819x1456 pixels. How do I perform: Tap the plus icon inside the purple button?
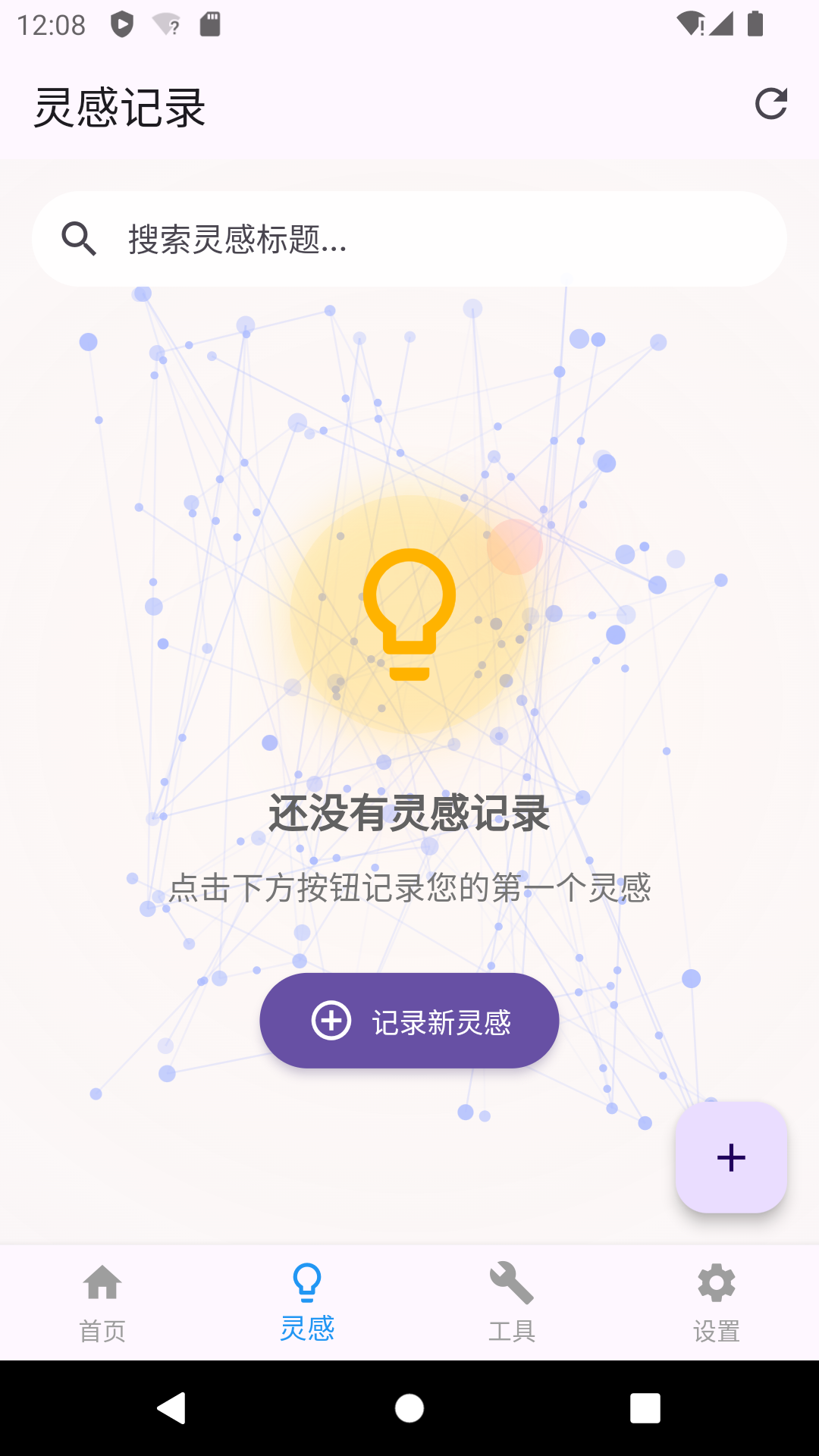pyautogui.click(x=331, y=1021)
